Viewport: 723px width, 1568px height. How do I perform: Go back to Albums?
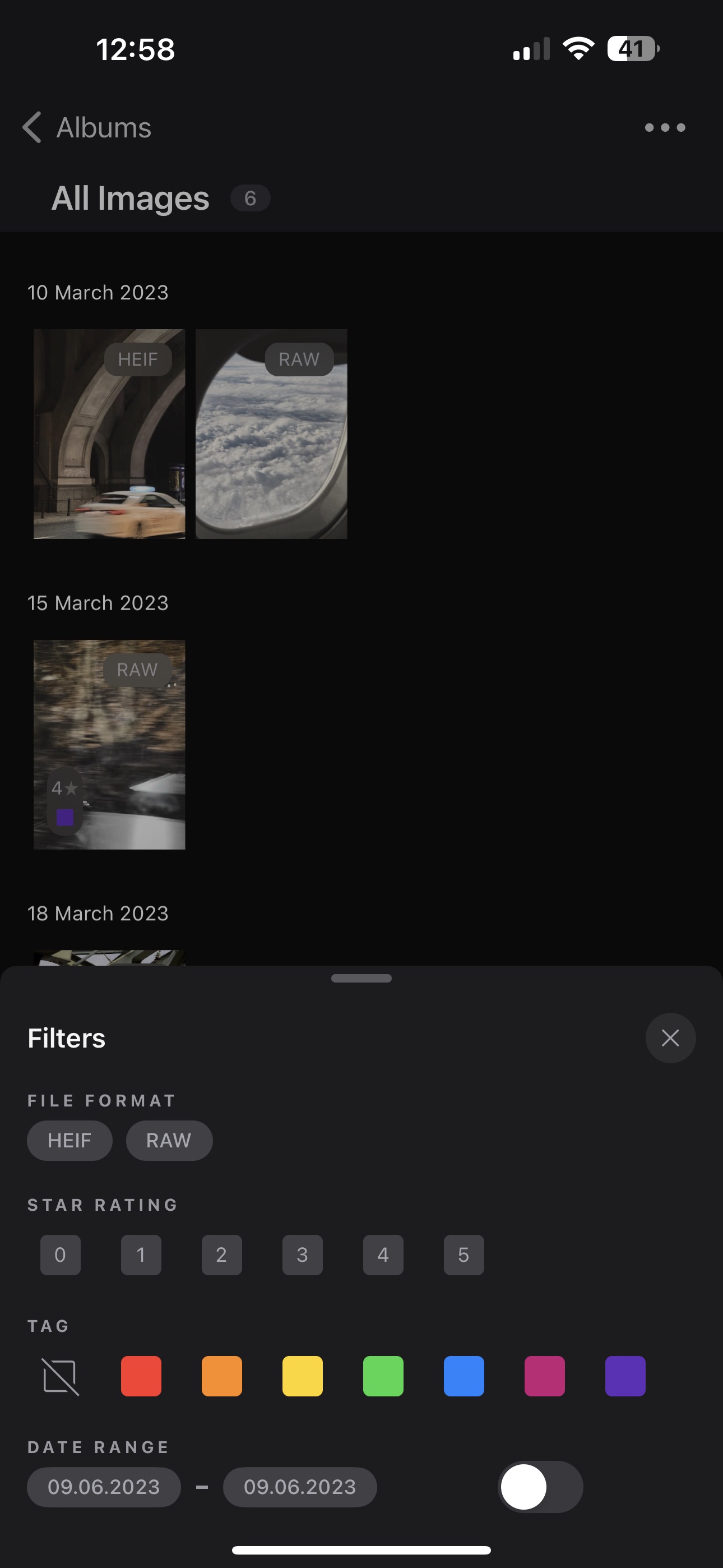[87, 128]
